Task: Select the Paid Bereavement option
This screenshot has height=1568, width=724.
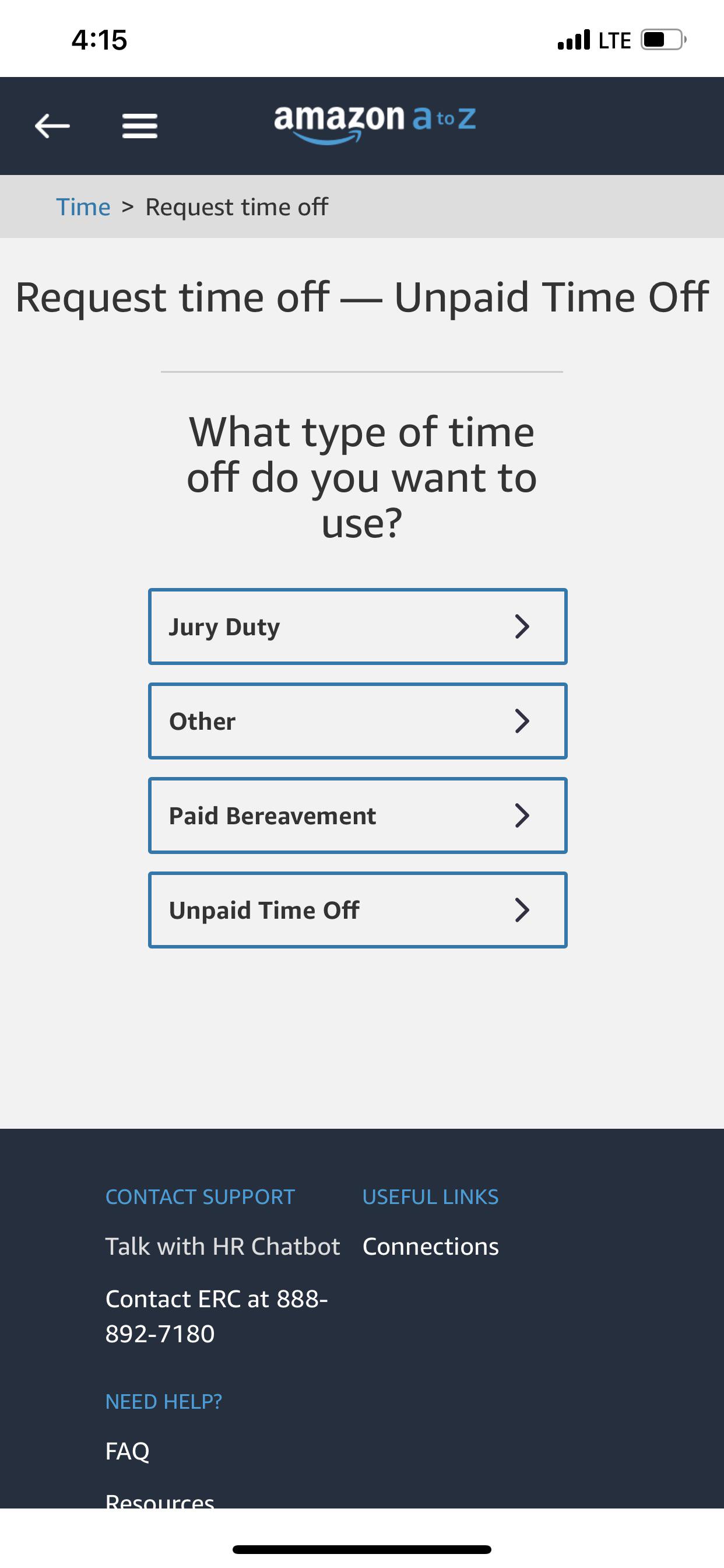Action: tap(358, 815)
